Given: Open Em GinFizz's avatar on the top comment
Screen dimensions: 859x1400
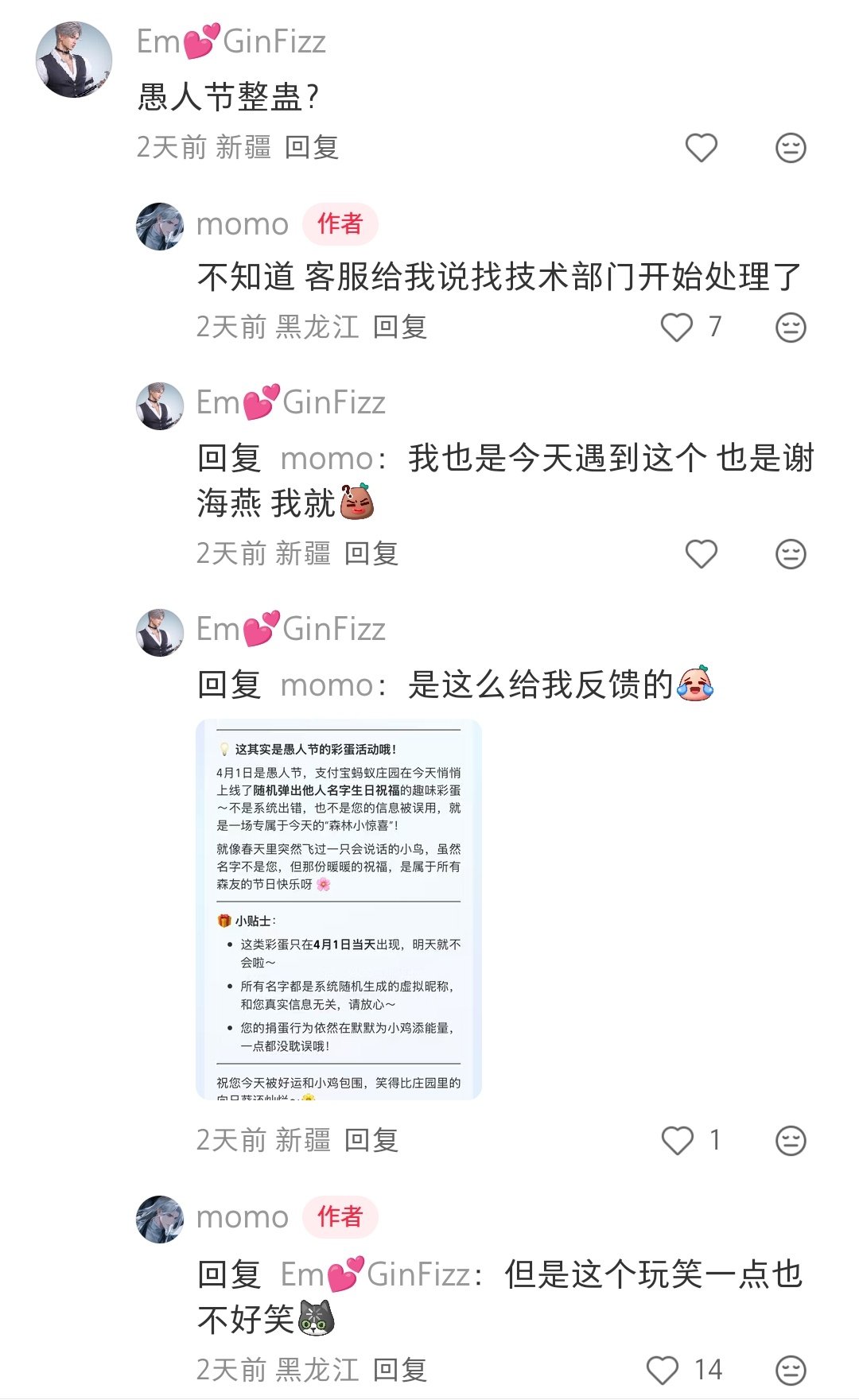Looking at the screenshot, I should pos(74,60).
